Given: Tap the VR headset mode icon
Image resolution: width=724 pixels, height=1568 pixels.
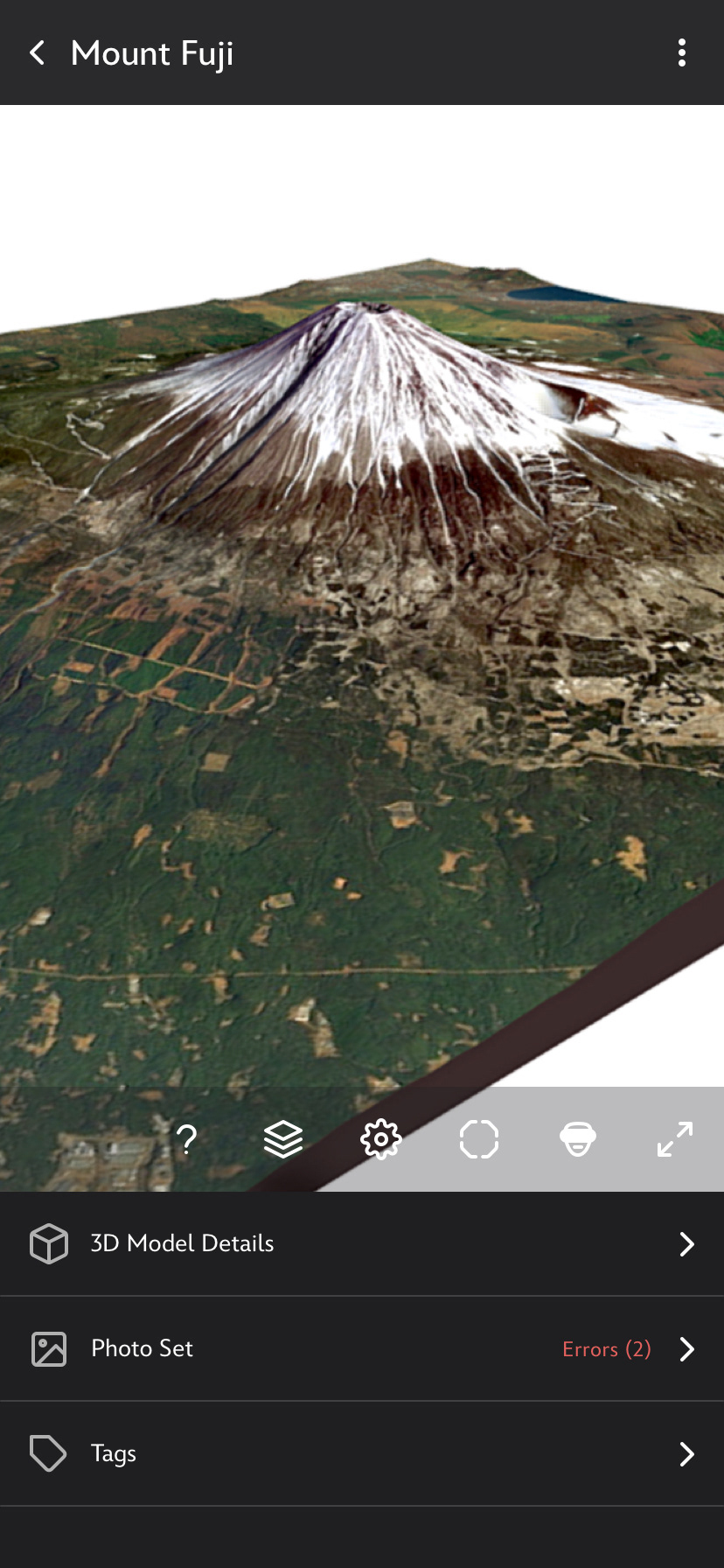Looking at the screenshot, I should coord(578,1139).
